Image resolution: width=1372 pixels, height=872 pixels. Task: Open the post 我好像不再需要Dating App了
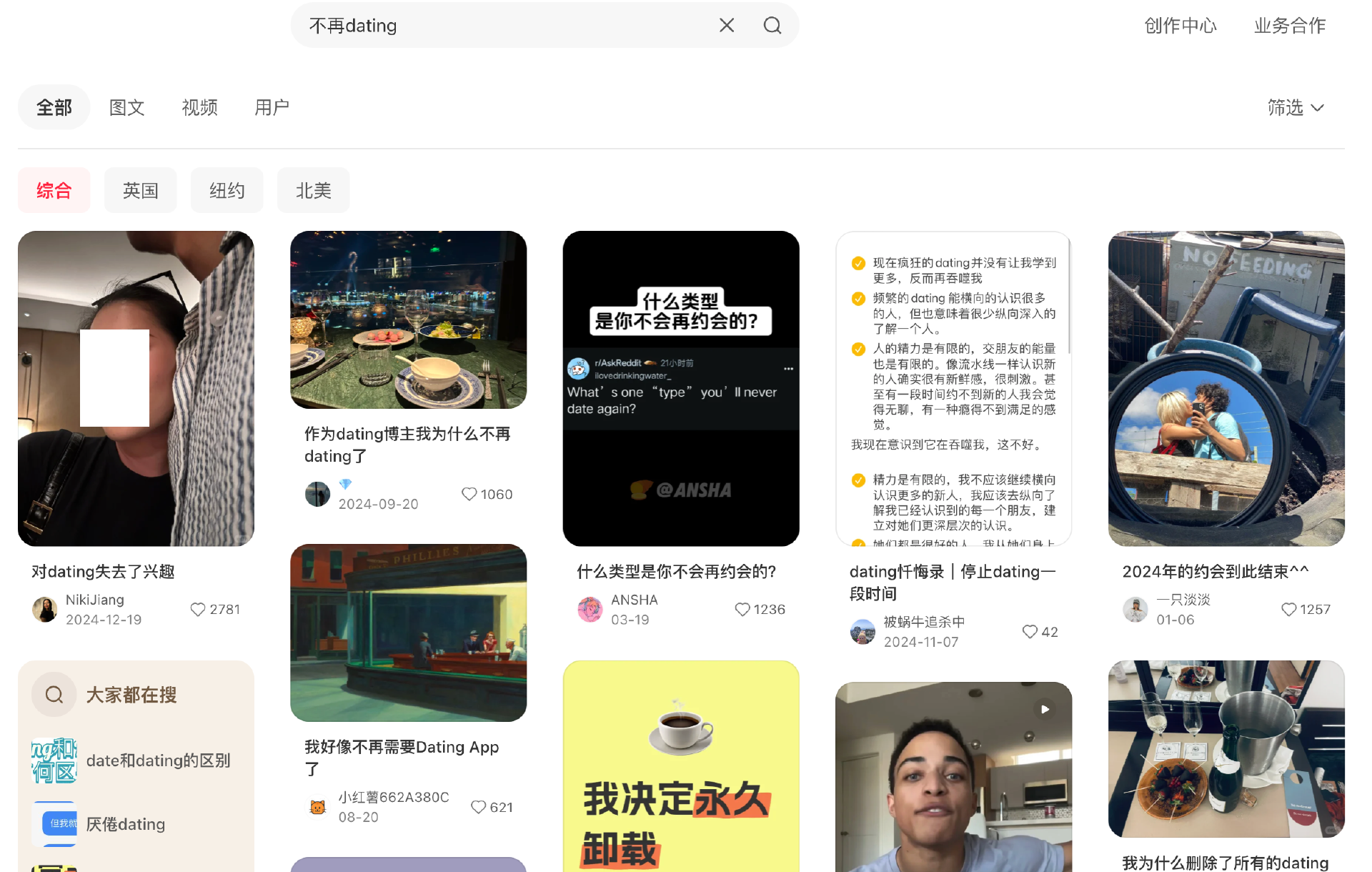coord(408,633)
